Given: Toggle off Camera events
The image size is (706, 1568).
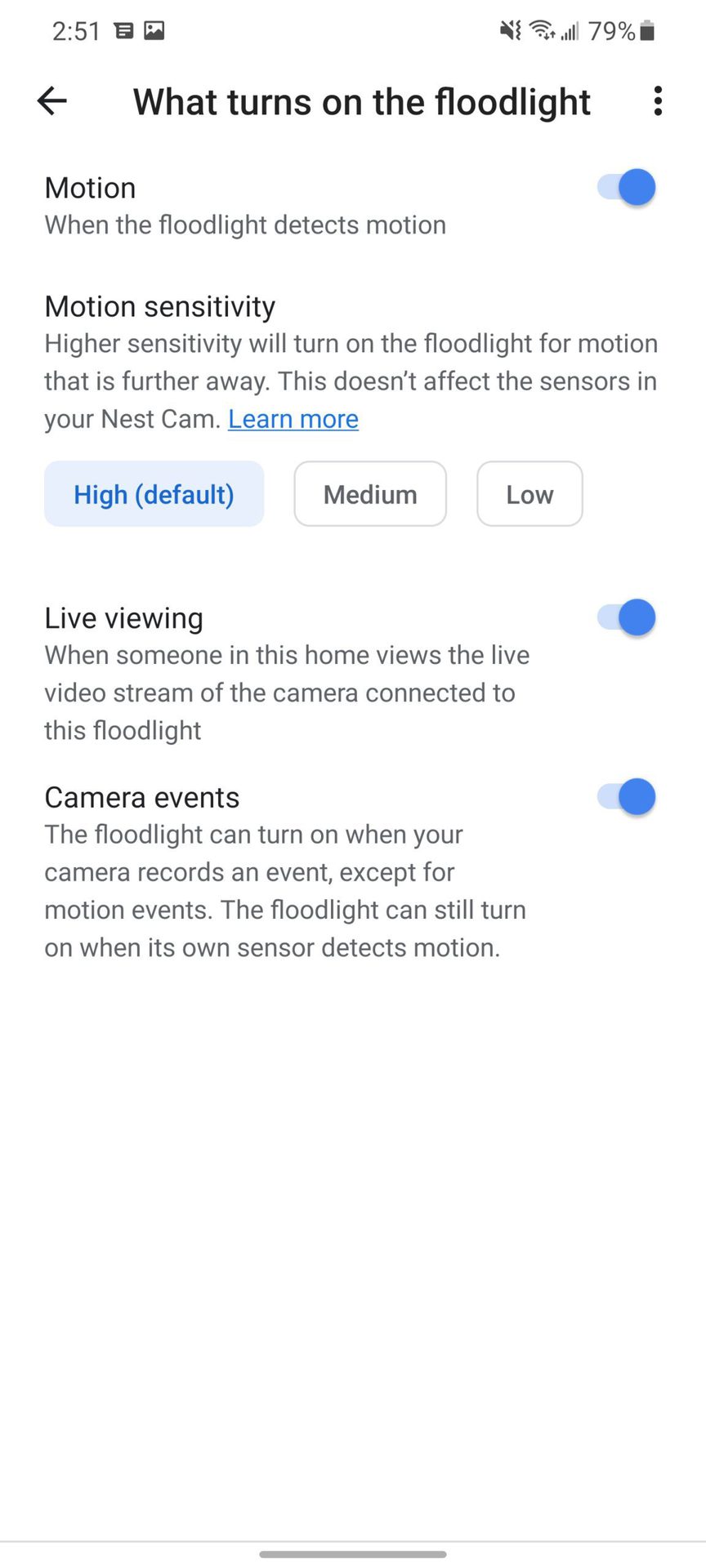Looking at the screenshot, I should click(x=626, y=797).
